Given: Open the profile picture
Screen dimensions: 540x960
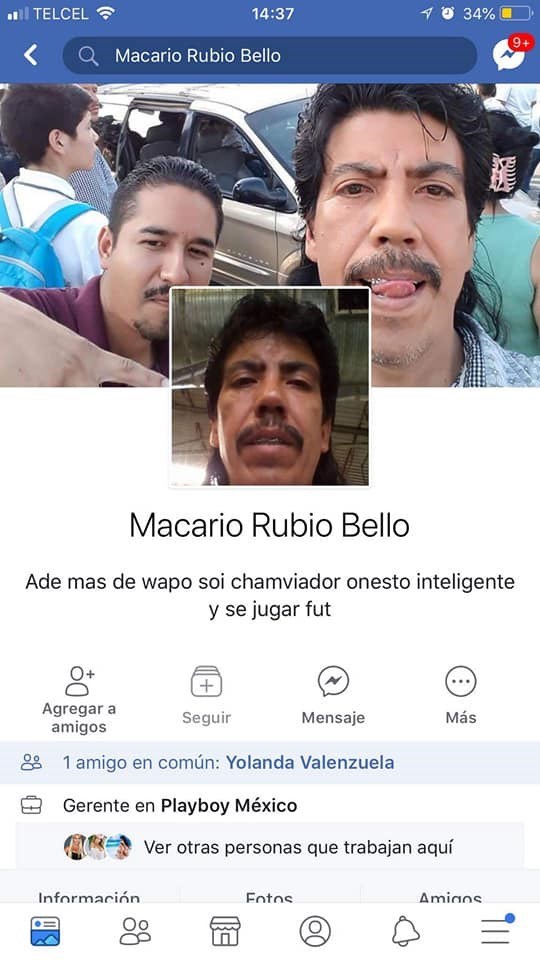Looking at the screenshot, I should [x=270, y=386].
